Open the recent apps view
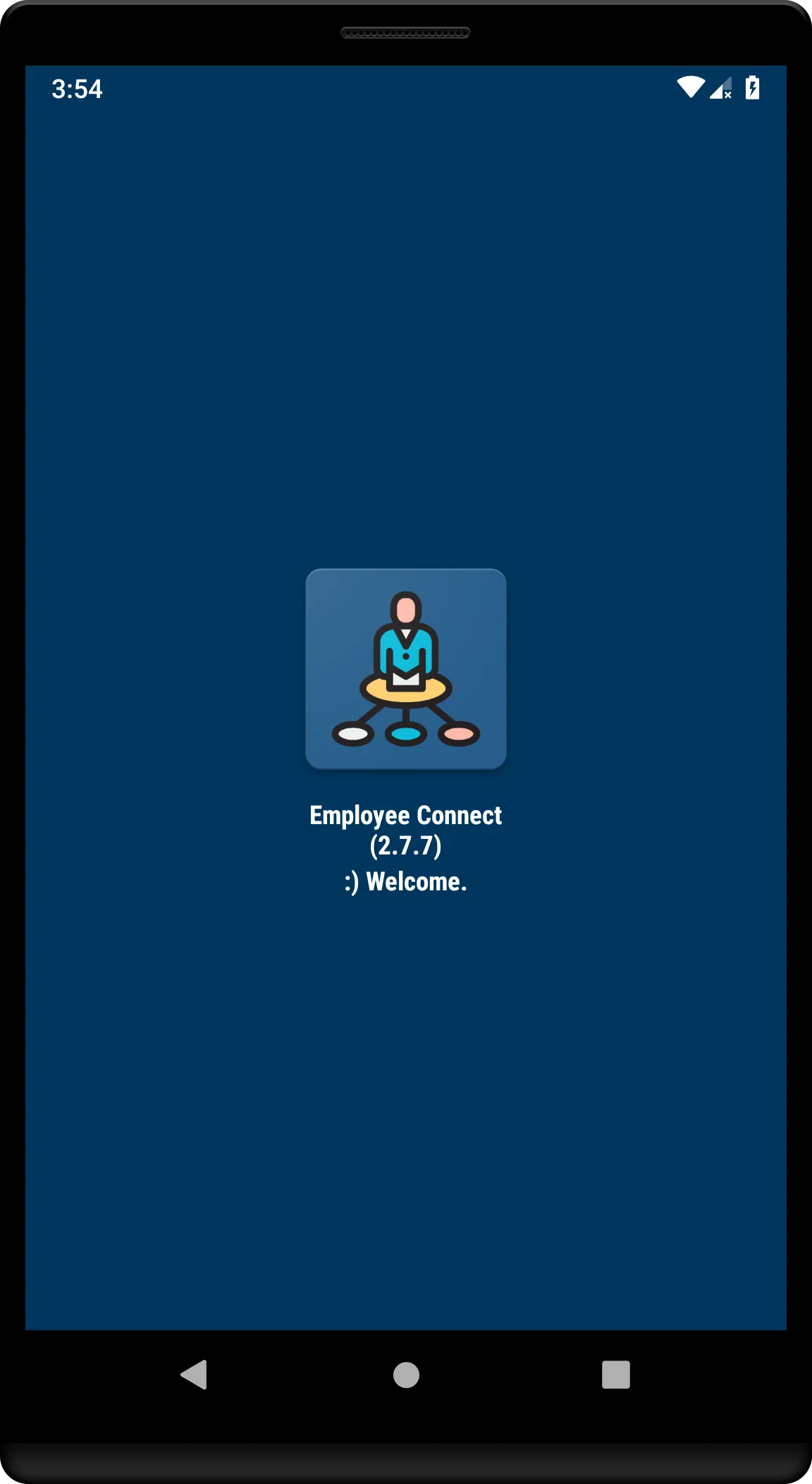 pos(615,1374)
